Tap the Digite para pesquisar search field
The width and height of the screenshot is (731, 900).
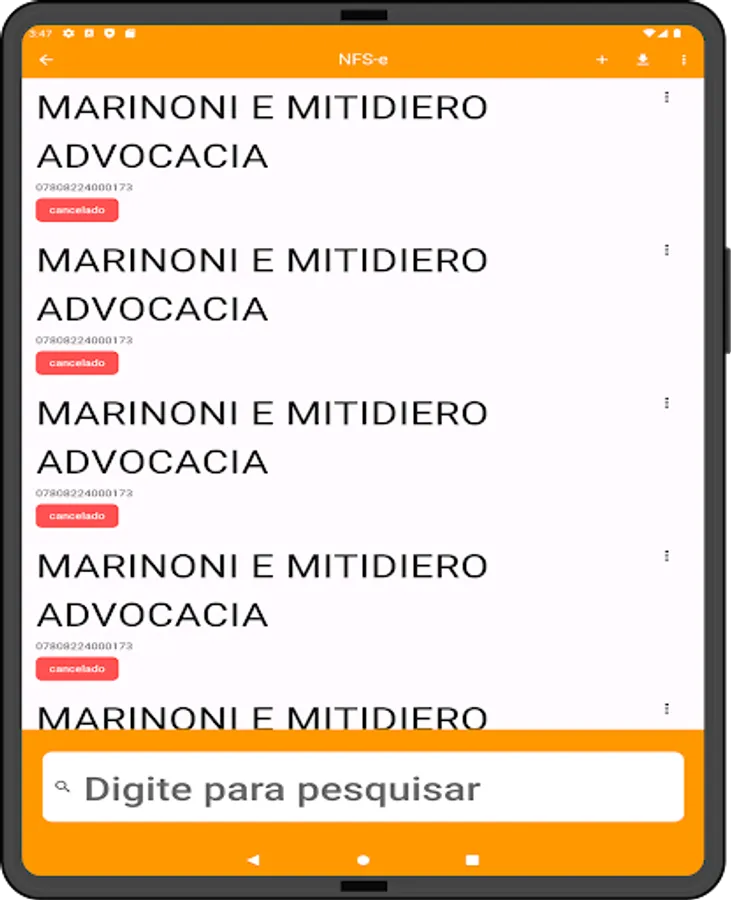pyautogui.click(x=365, y=786)
